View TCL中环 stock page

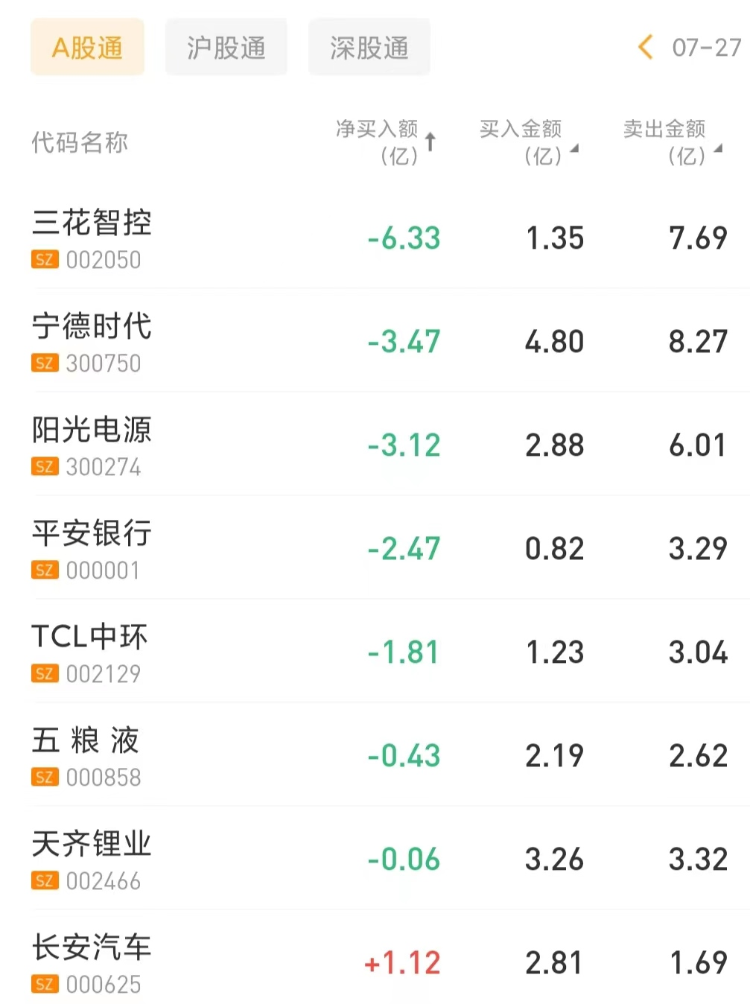(x=90, y=652)
